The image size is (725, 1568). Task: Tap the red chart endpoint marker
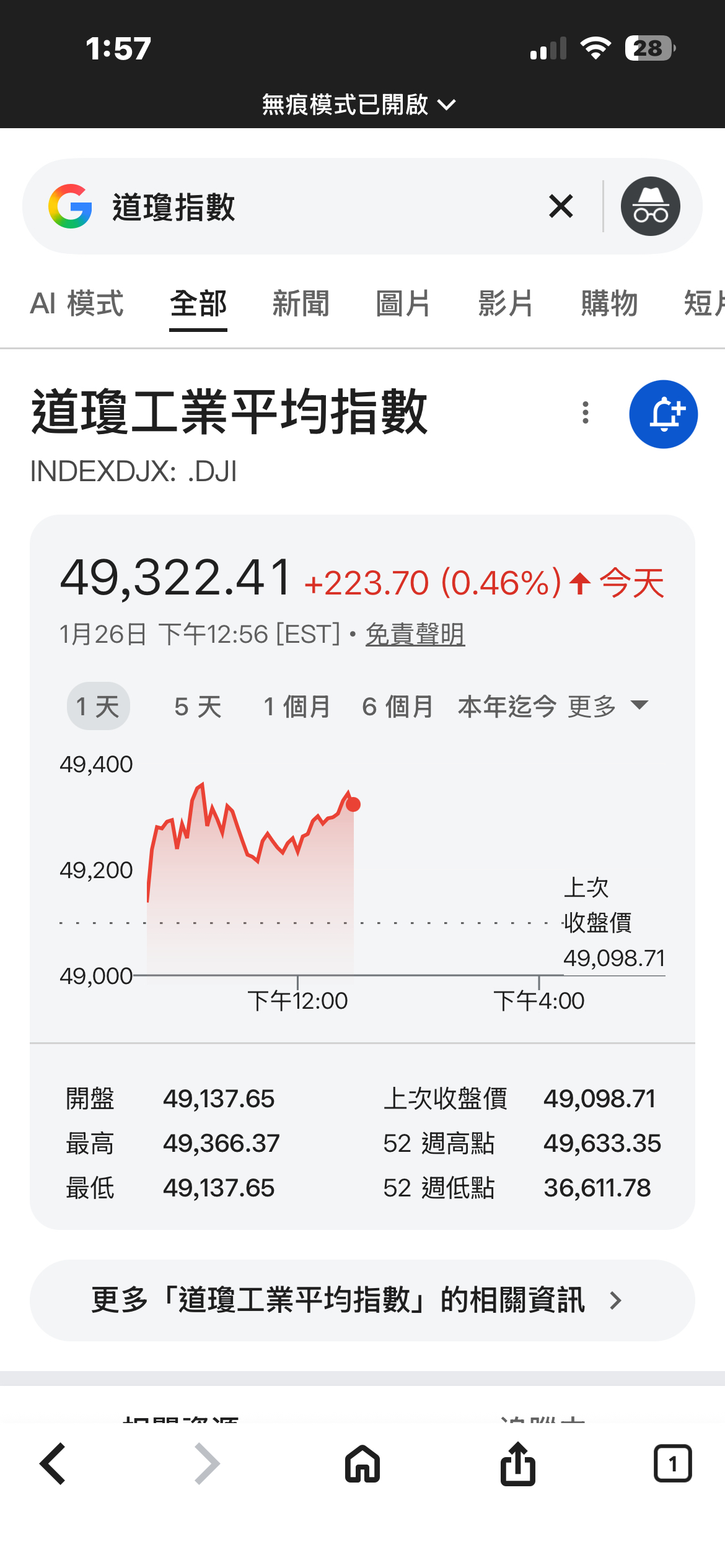[352, 803]
